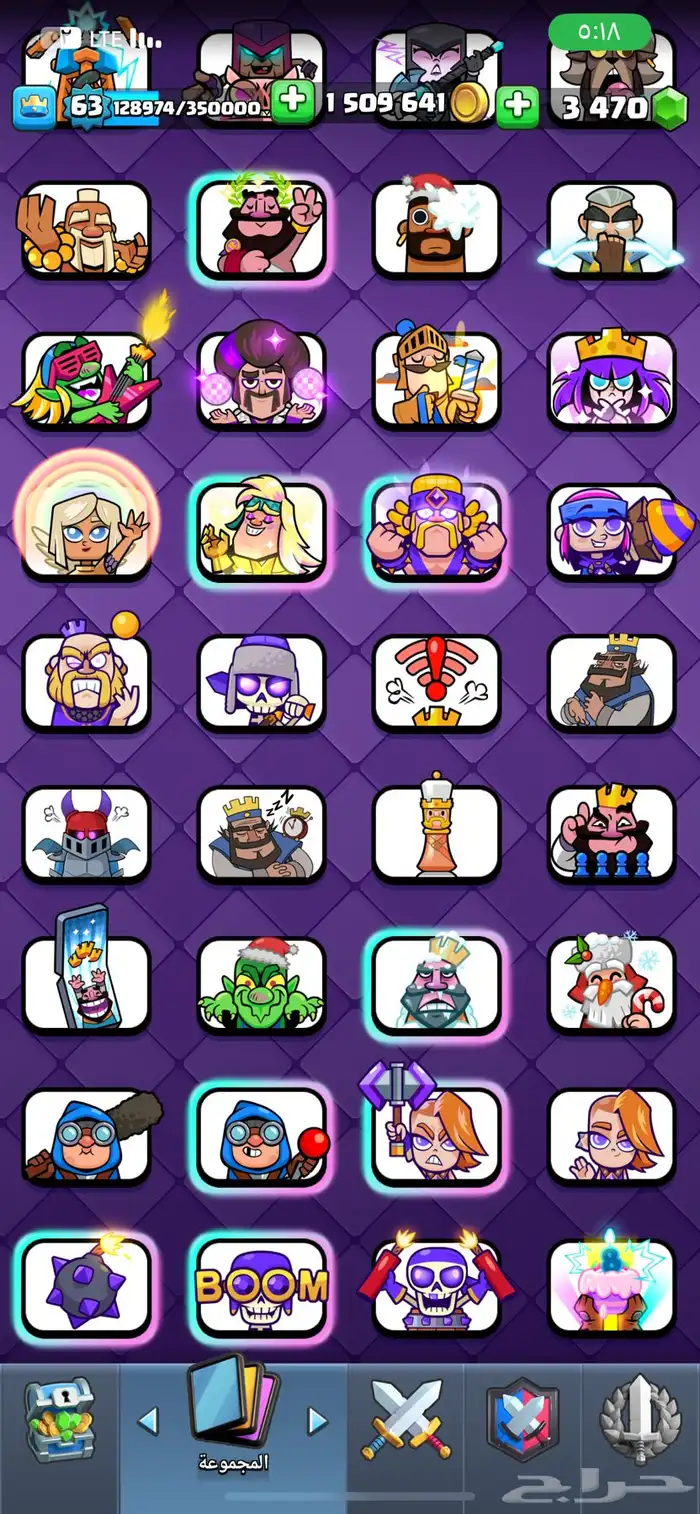Open the clan shield tab
This screenshot has width=700, height=1514.
(522, 1420)
